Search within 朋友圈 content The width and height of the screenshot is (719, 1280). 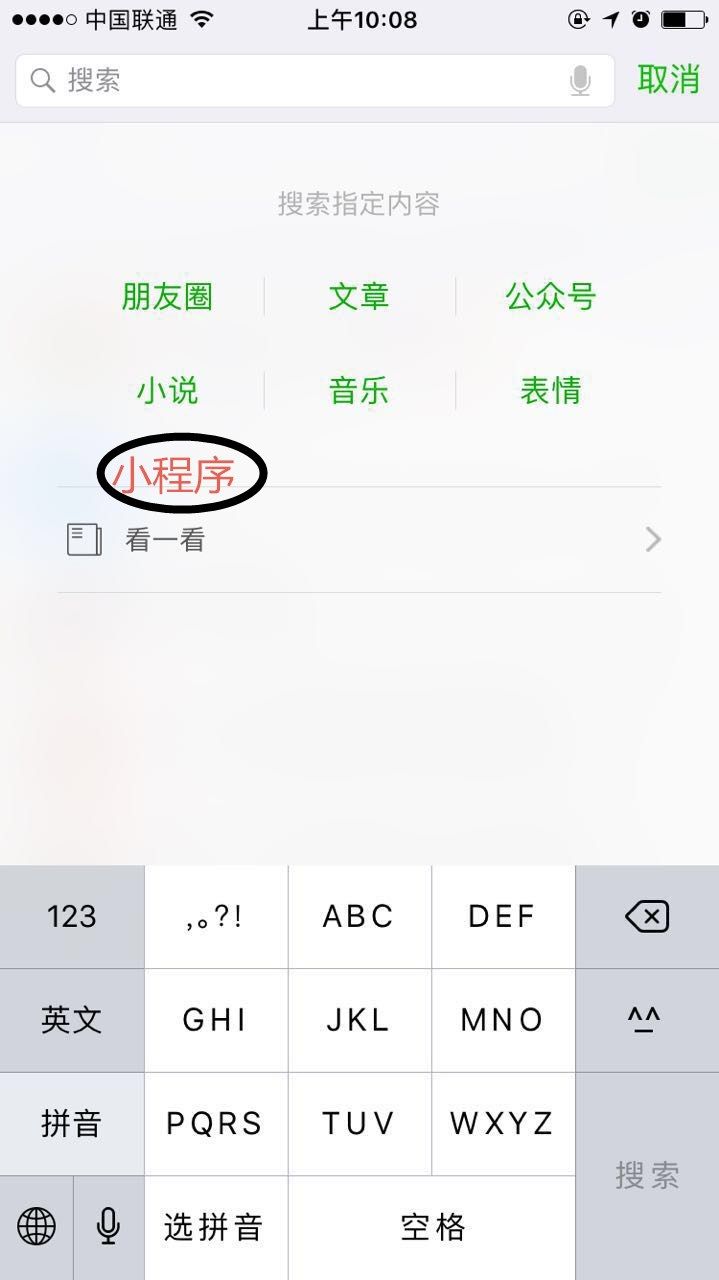pos(167,297)
